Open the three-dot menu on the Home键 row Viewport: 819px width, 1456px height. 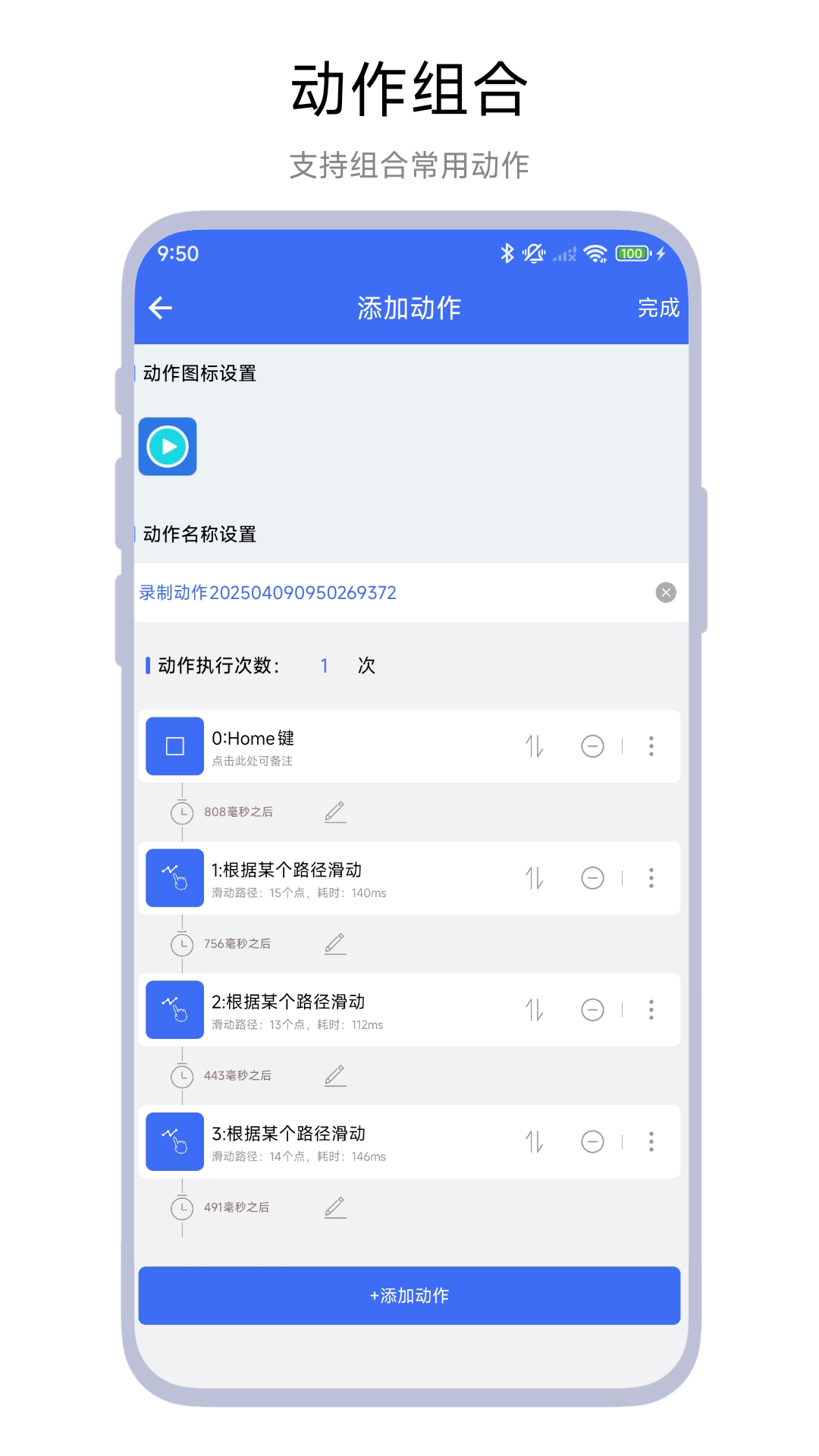(651, 746)
